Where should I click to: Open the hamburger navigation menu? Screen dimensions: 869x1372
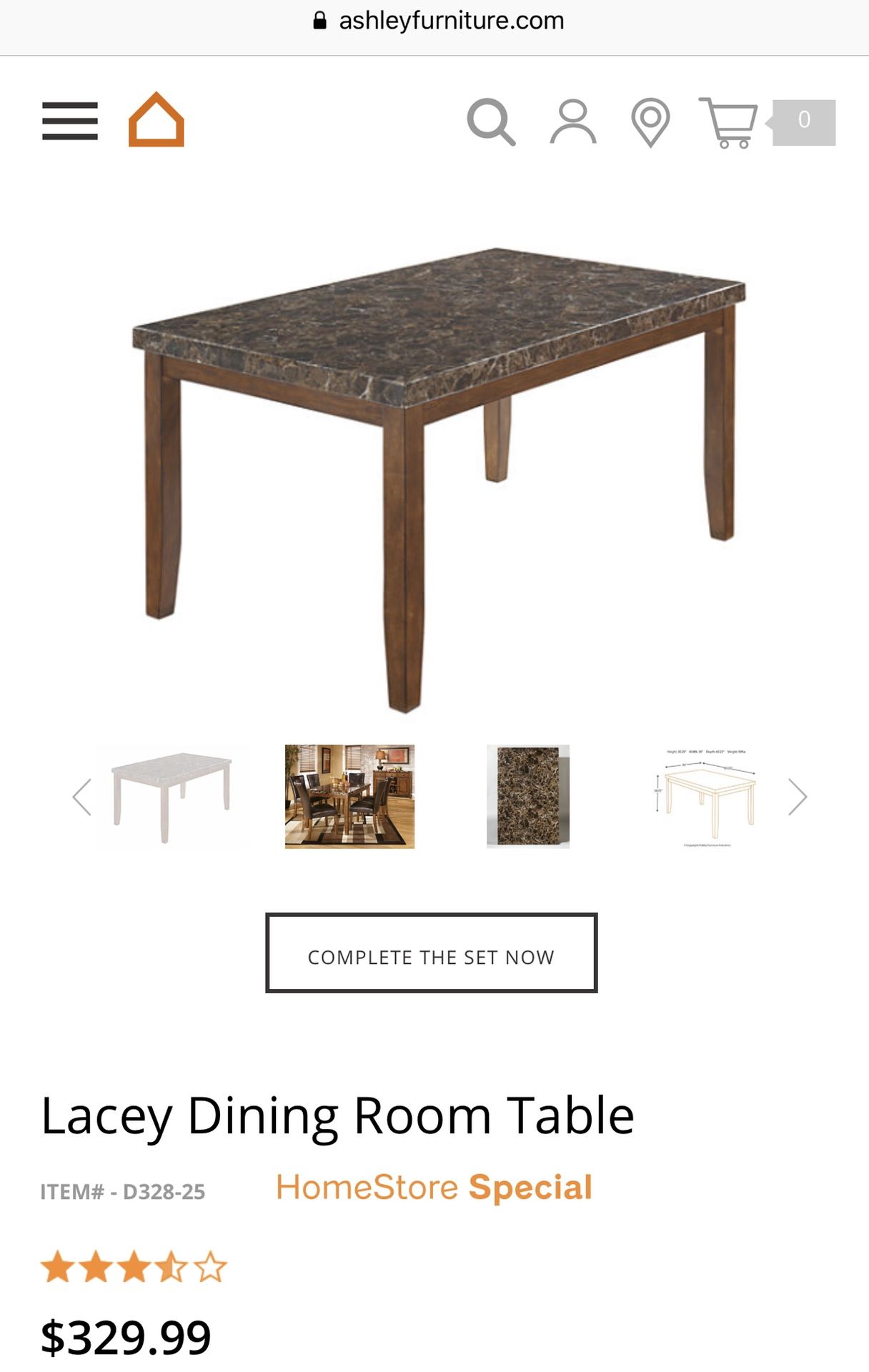click(69, 123)
